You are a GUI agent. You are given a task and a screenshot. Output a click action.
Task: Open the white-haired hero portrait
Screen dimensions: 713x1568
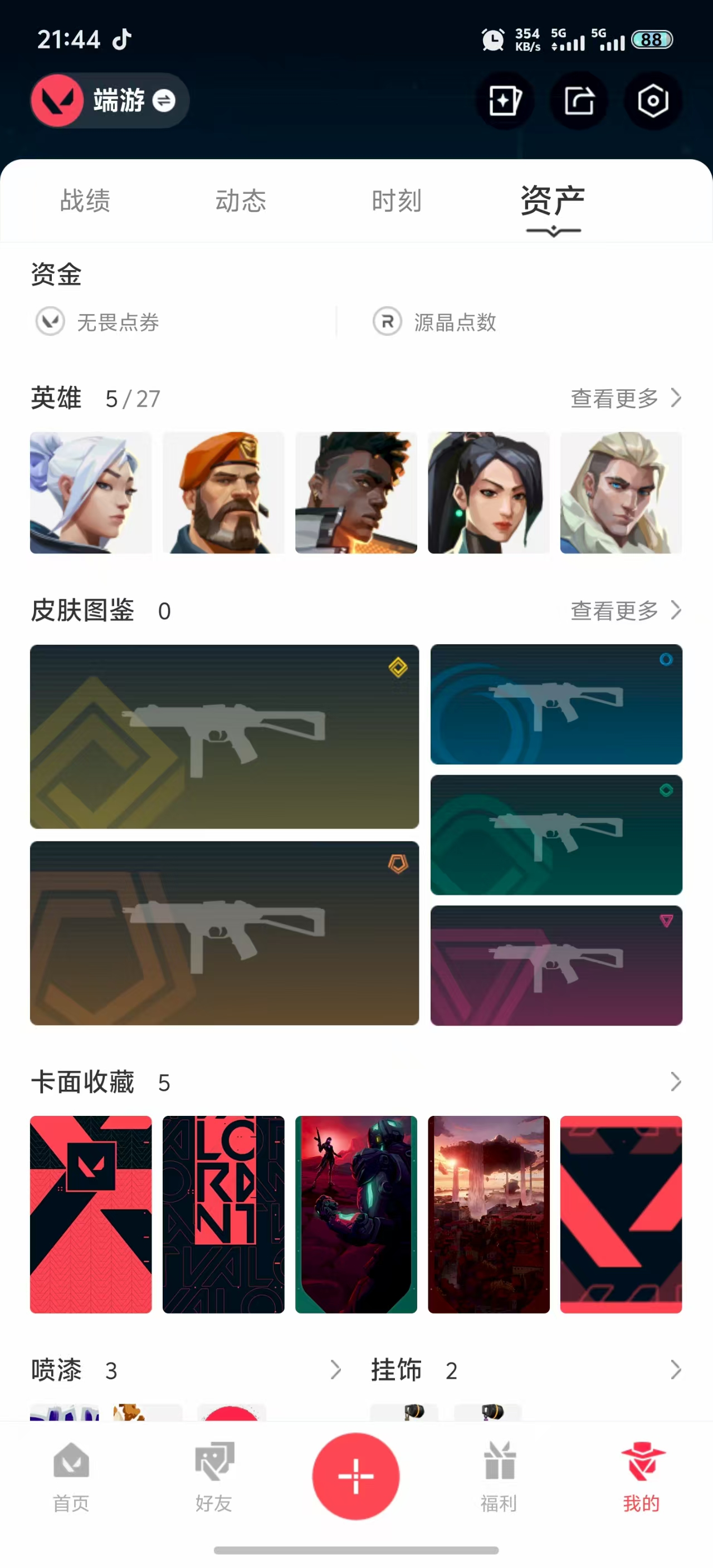pyautogui.click(x=91, y=492)
